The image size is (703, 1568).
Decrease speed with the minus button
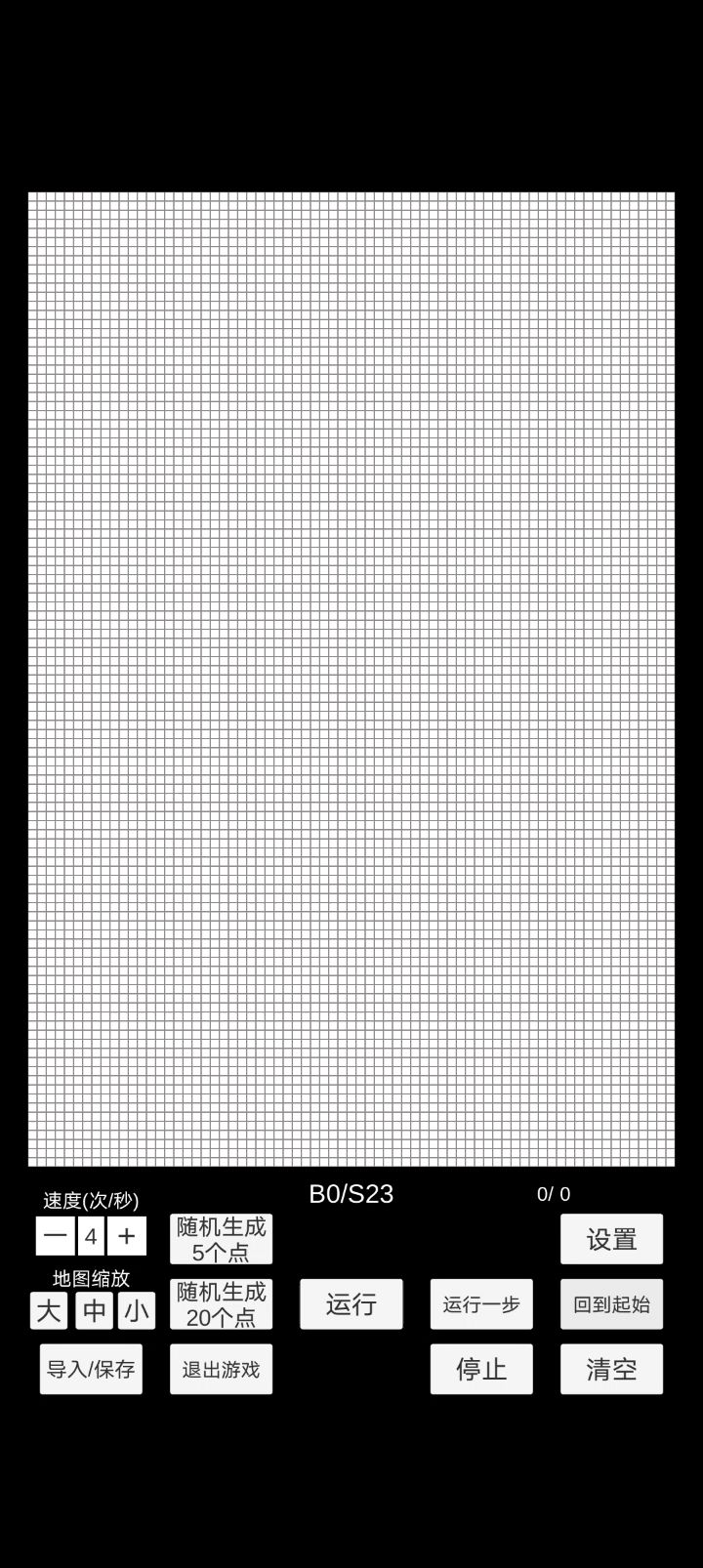[x=56, y=1236]
